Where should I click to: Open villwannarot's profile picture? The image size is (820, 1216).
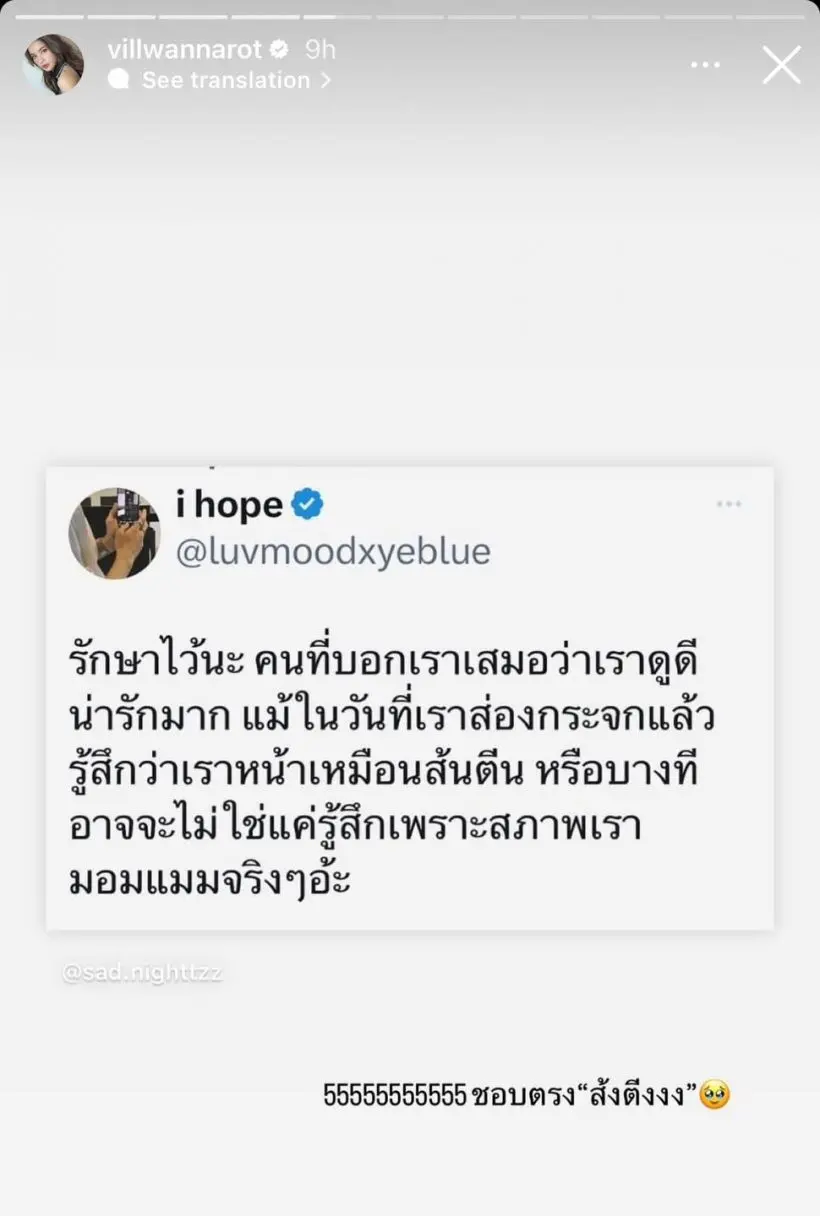point(53,65)
